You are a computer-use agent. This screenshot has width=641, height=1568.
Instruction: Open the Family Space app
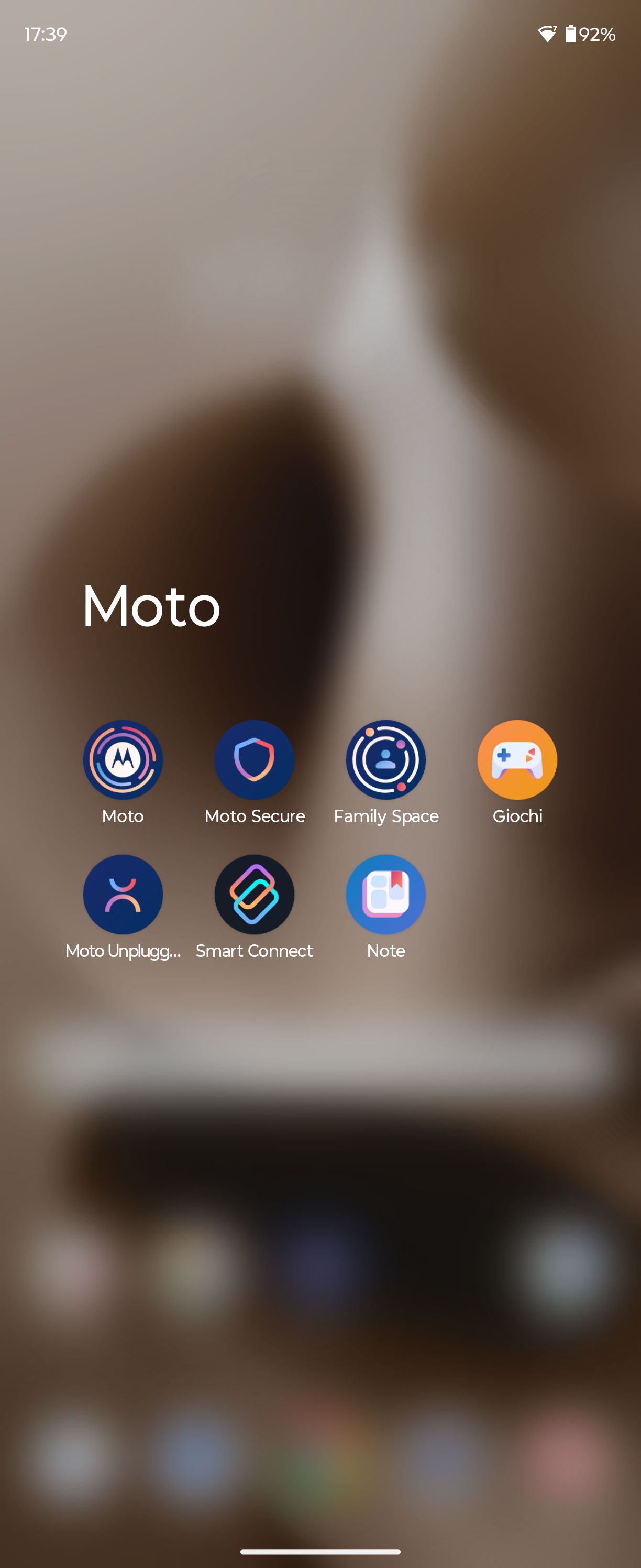[x=385, y=760]
